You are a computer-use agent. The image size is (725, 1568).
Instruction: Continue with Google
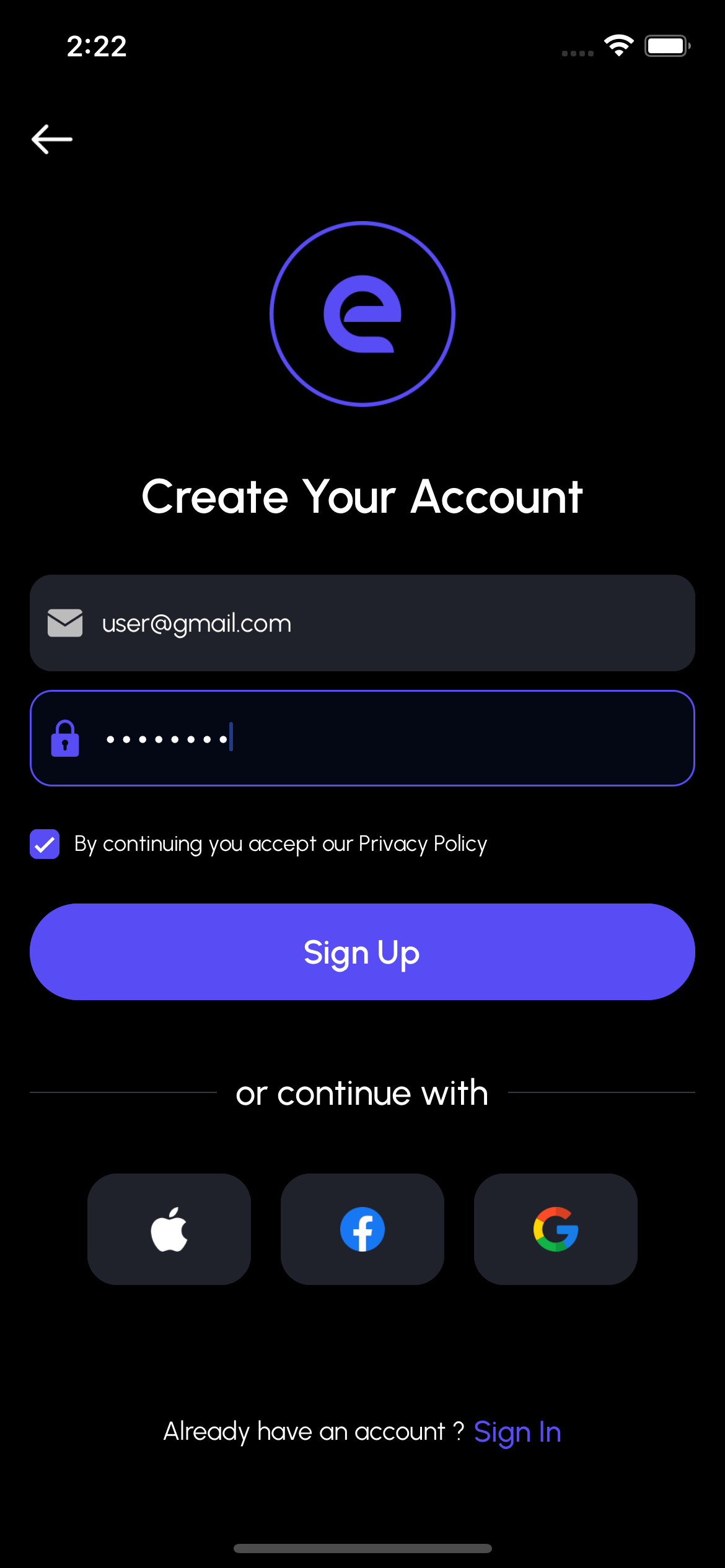[556, 1229]
